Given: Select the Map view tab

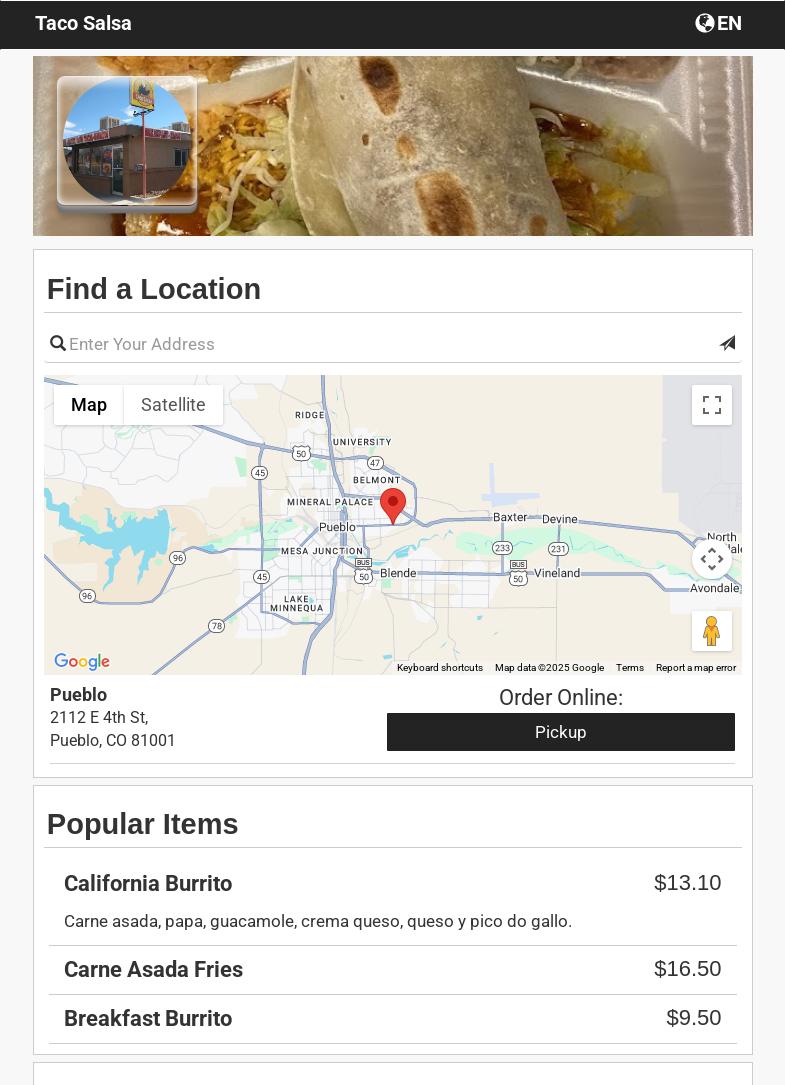Looking at the screenshot, I should coord(89,405).
